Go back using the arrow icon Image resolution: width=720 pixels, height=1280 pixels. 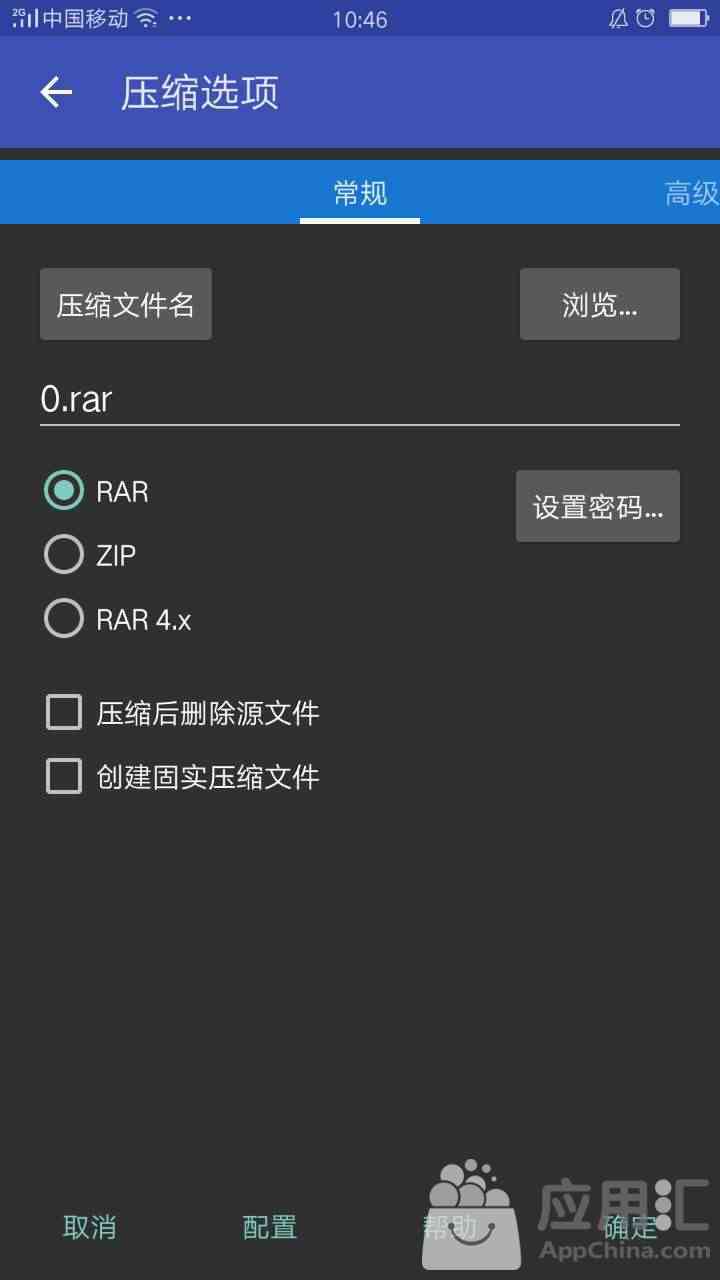pyautogui.click(x=56, y=92)
